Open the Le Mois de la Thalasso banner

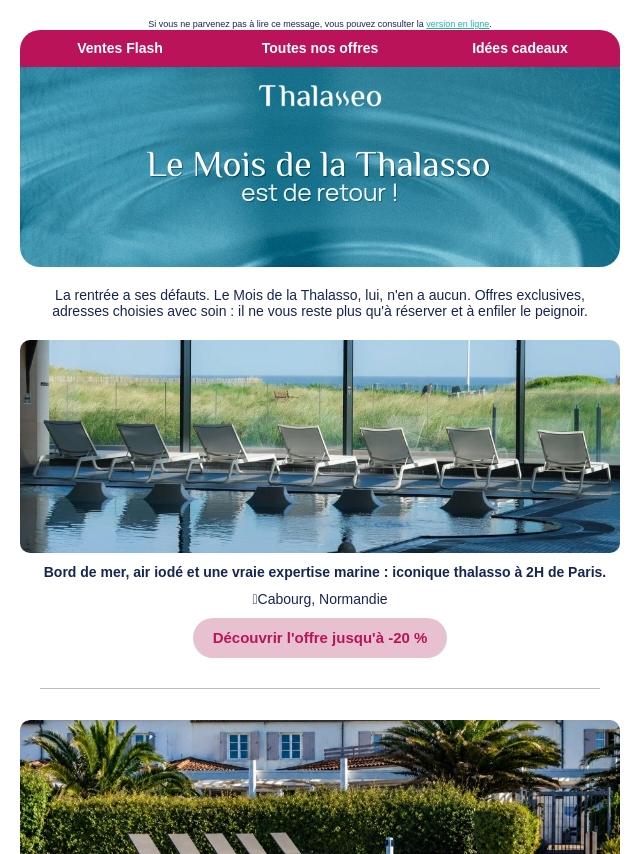click(x=320, y=167)
